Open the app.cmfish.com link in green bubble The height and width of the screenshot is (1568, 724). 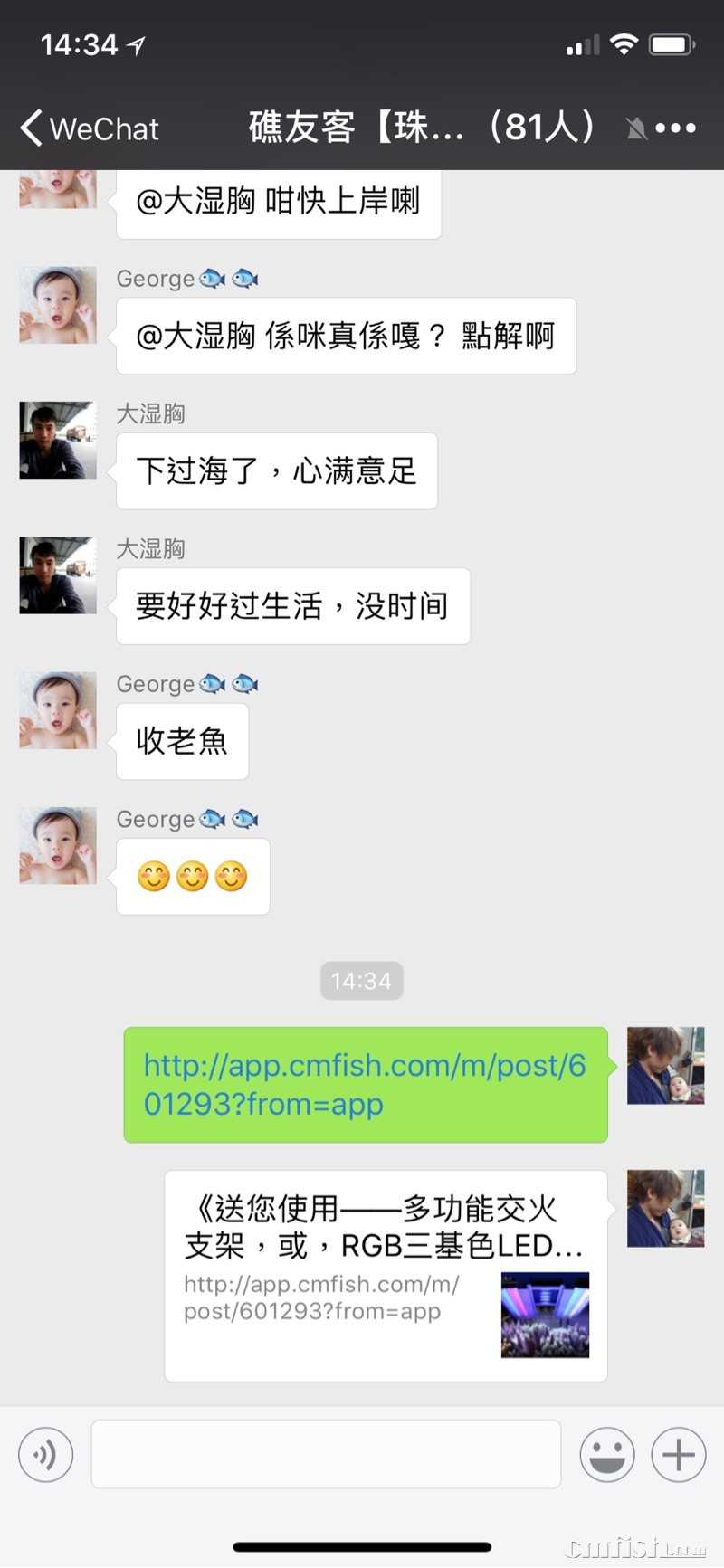pos(365,1084)
